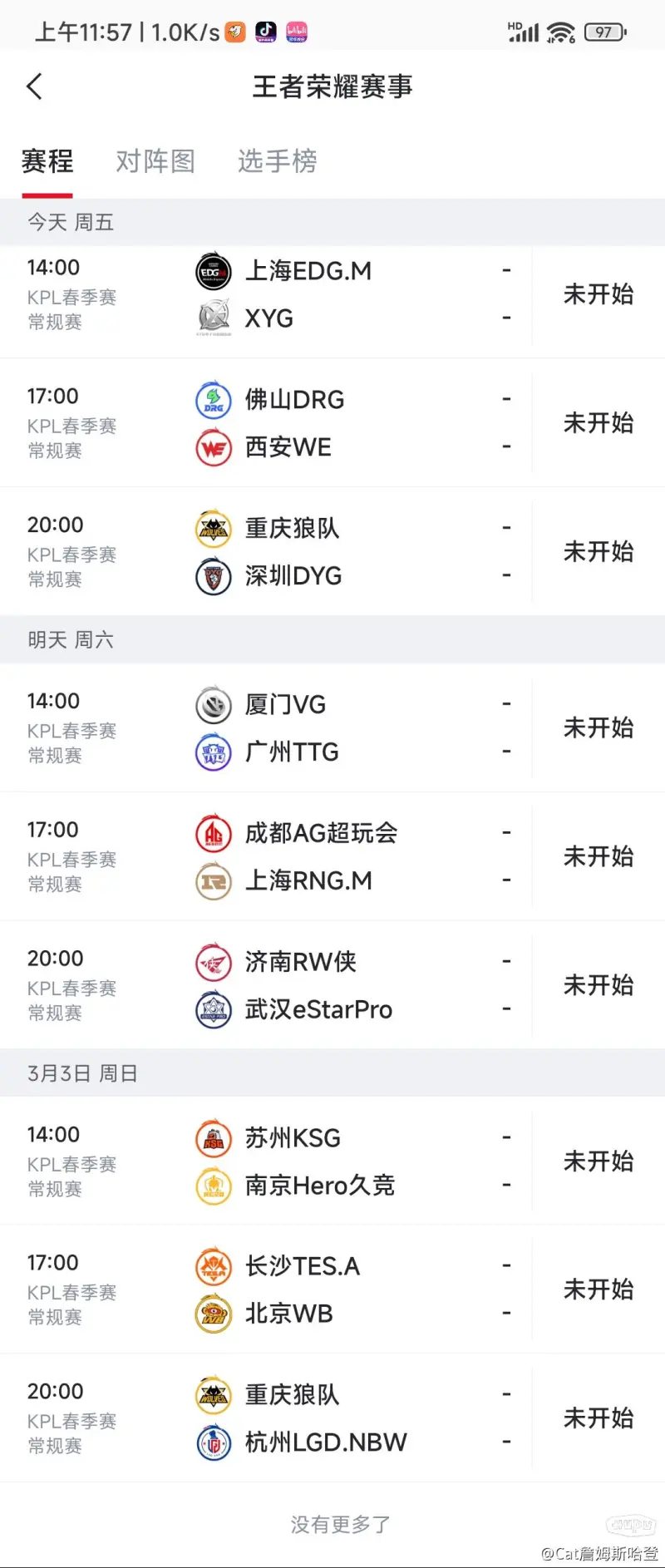Tap the 杭州LGD.NBW club badge
The height and width of the screenshot is (1568, 665).
point(214,1442)
